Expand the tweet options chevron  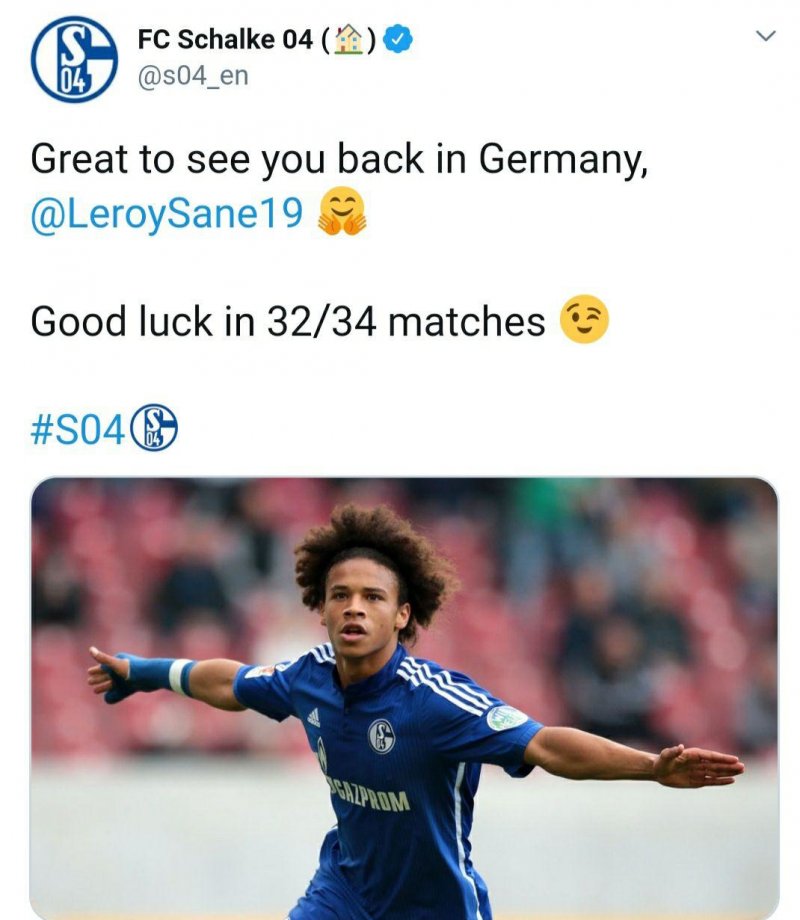pos(764,36)
